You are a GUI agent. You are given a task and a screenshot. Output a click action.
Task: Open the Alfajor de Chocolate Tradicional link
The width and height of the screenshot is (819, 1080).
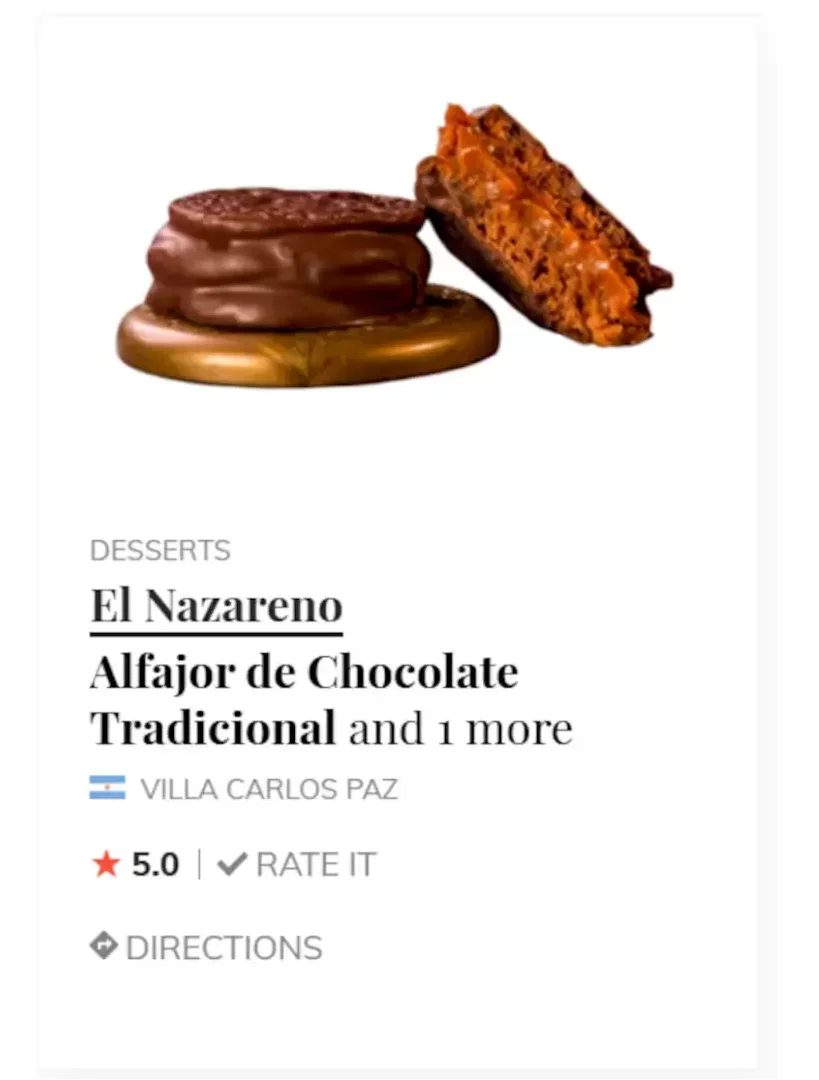(305, 671)
